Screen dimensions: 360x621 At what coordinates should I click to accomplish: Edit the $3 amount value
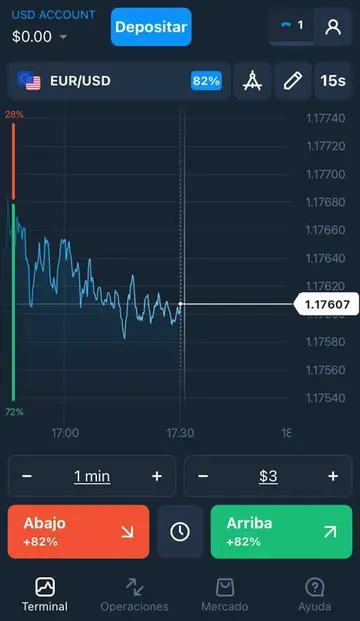tap(268, 476)
